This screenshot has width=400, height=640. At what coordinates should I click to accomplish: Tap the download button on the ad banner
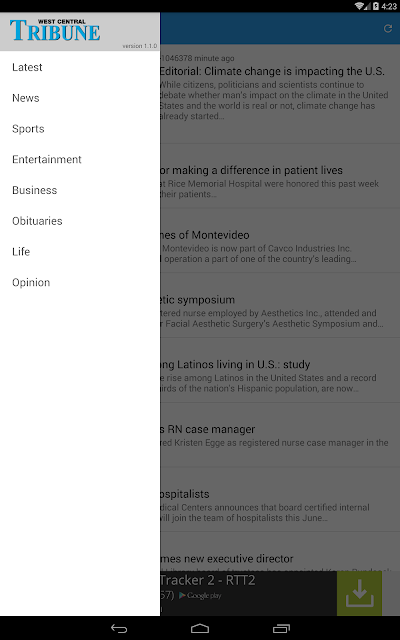[x=359, y=593]
